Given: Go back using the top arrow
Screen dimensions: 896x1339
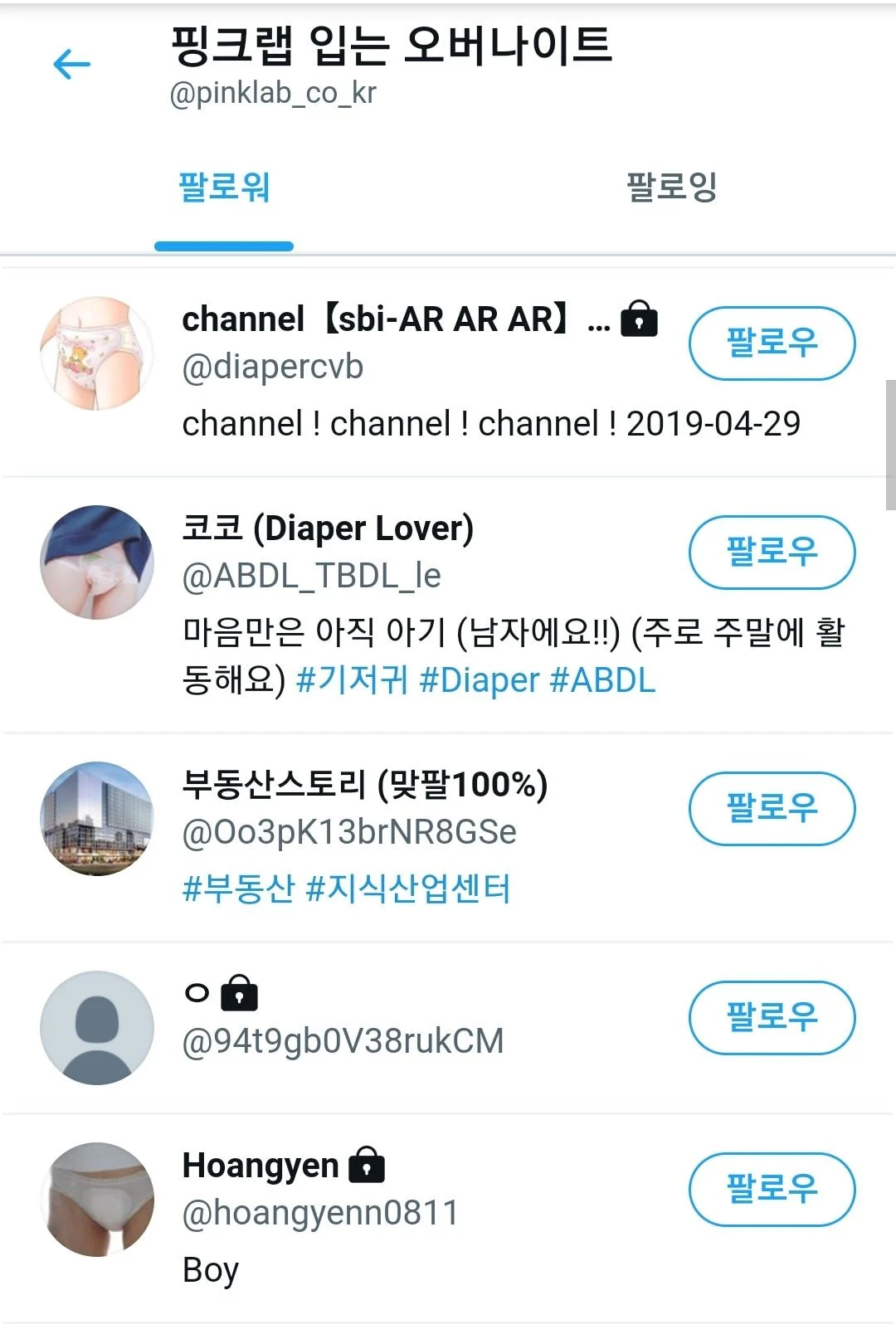Looking at the screenshot, I should (x=71, y=64).
